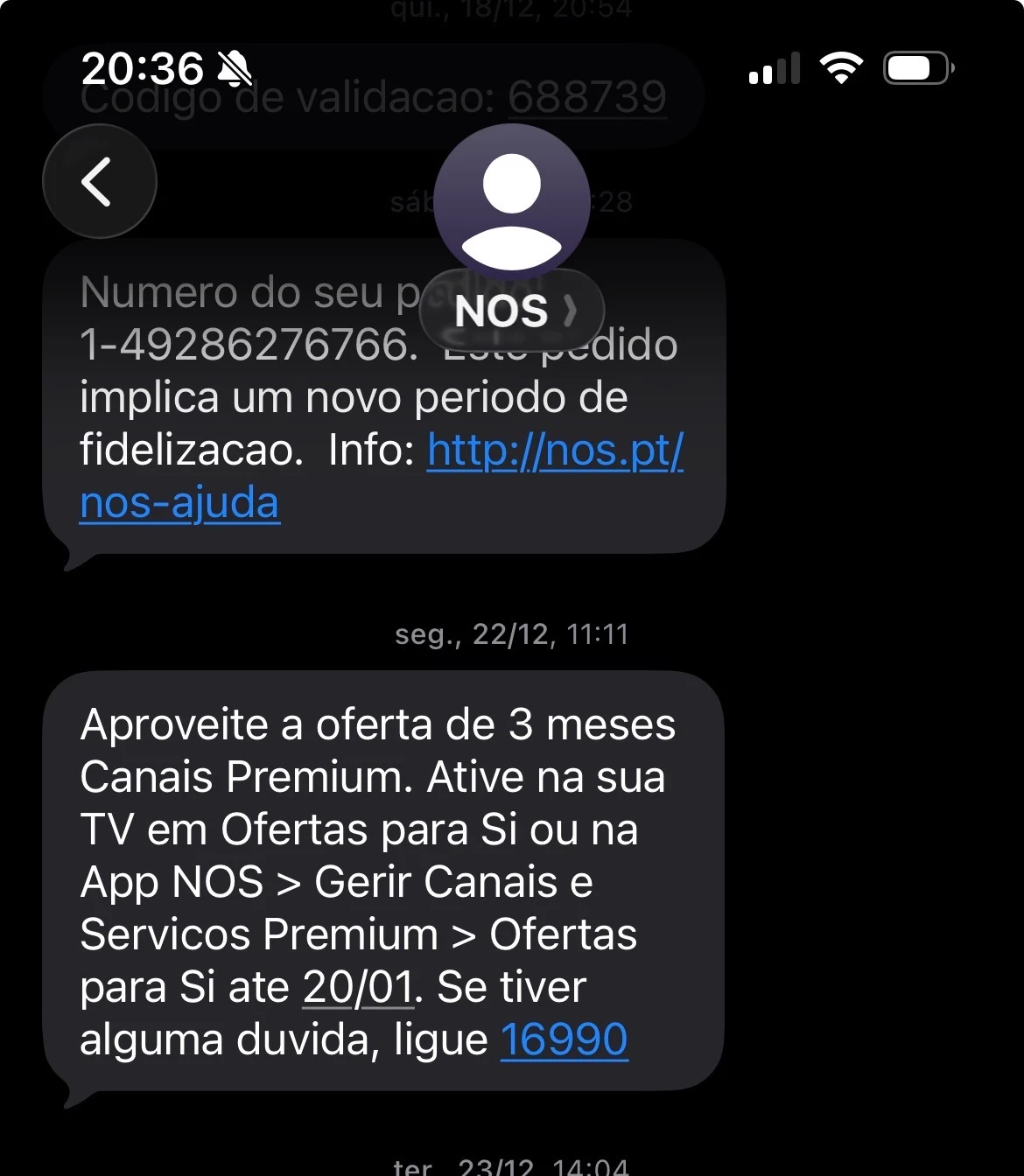Tap the underlined date 20/01
Screen dimensions: 1024x1176
[x=357, y=987]
